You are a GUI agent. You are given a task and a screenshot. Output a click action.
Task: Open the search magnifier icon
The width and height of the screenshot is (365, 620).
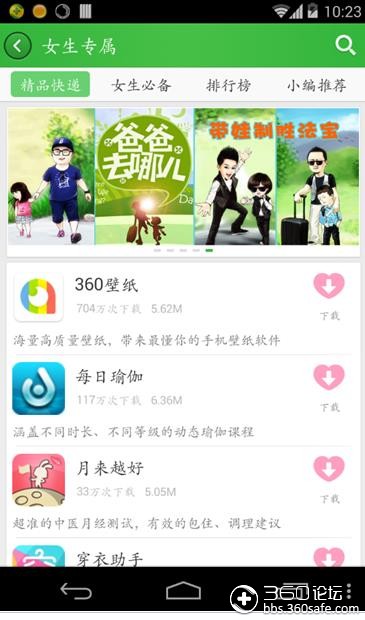345,46
